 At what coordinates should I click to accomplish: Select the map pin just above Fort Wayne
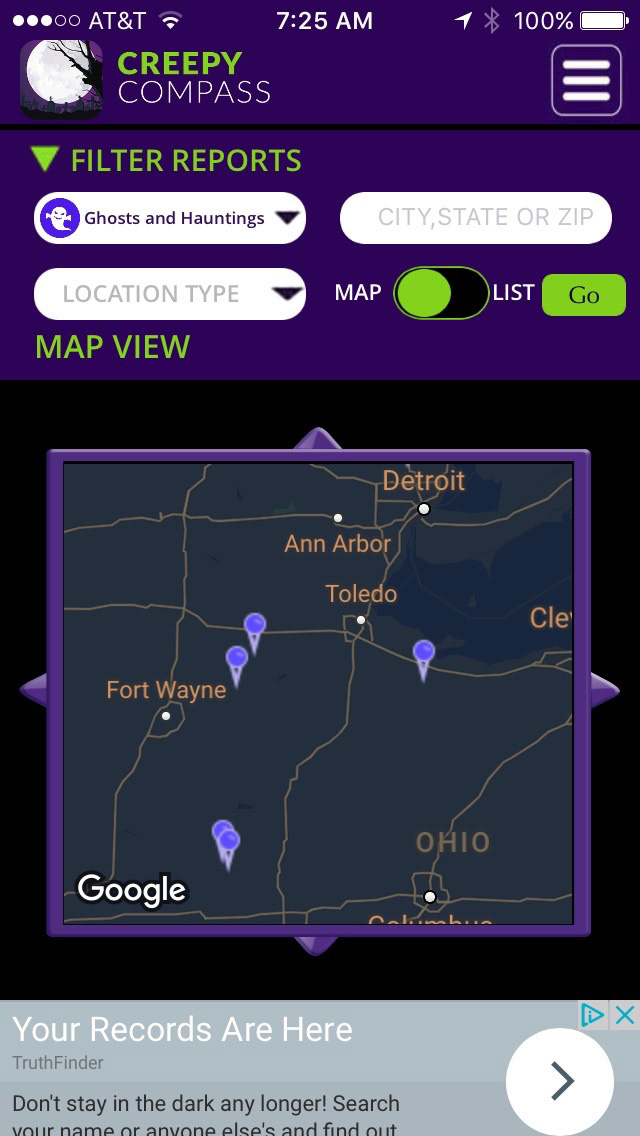coord(236,665)
